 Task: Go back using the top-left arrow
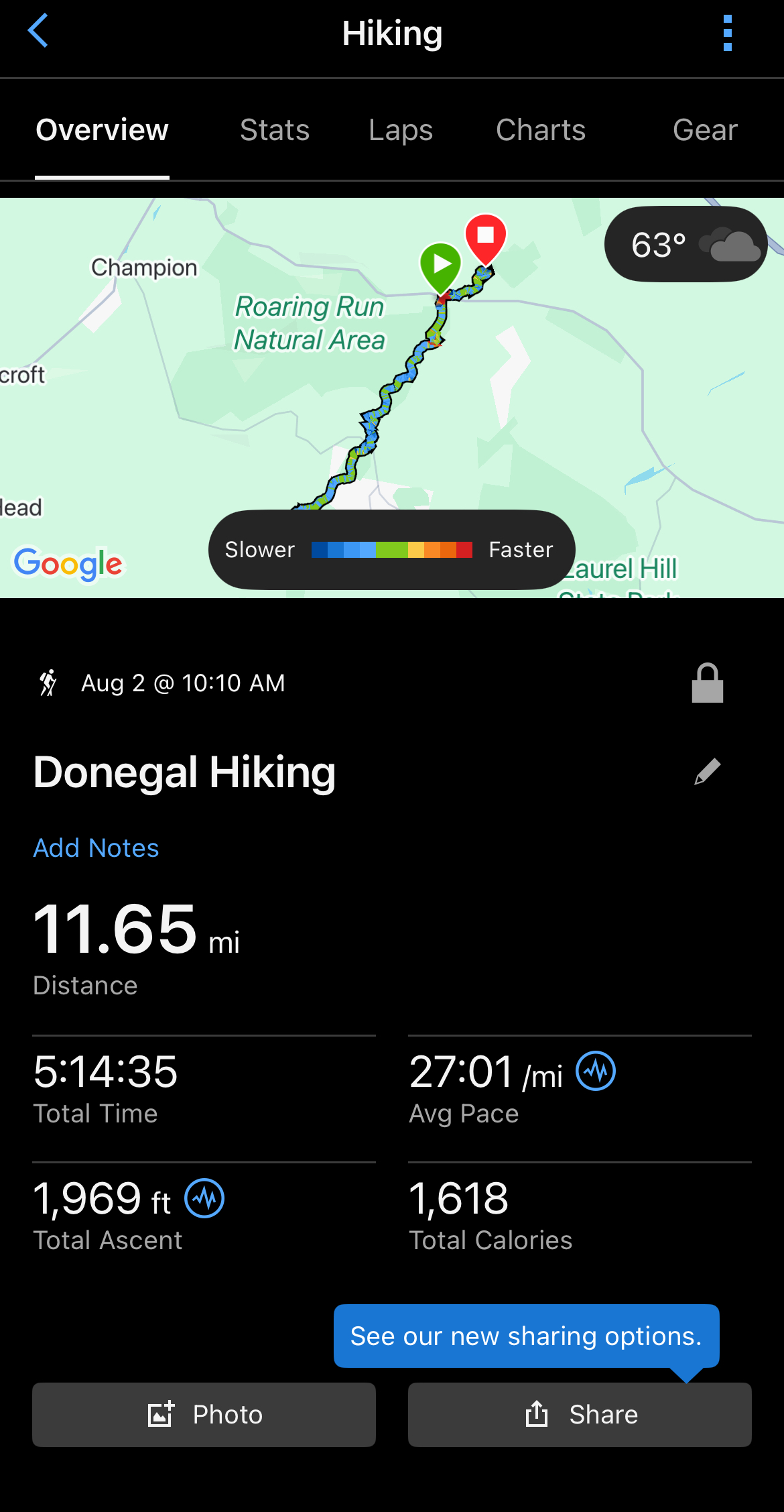pyautogui.click(x=38, y=31)
